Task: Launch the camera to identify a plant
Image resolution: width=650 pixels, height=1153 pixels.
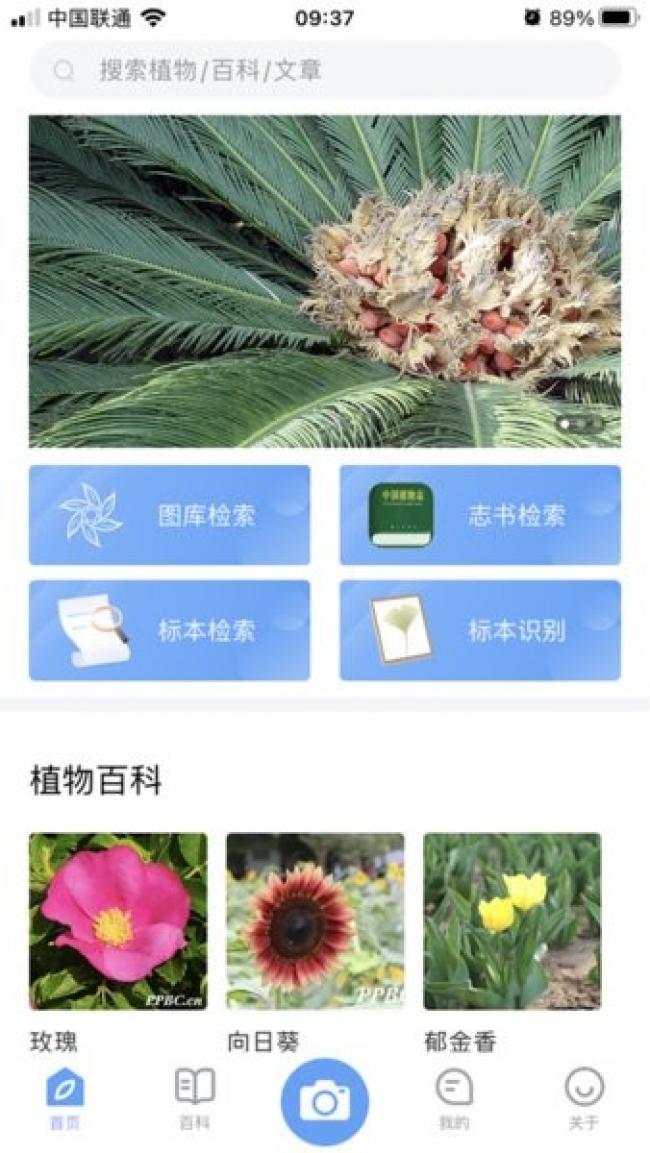Action: [x=325, y=1102]
